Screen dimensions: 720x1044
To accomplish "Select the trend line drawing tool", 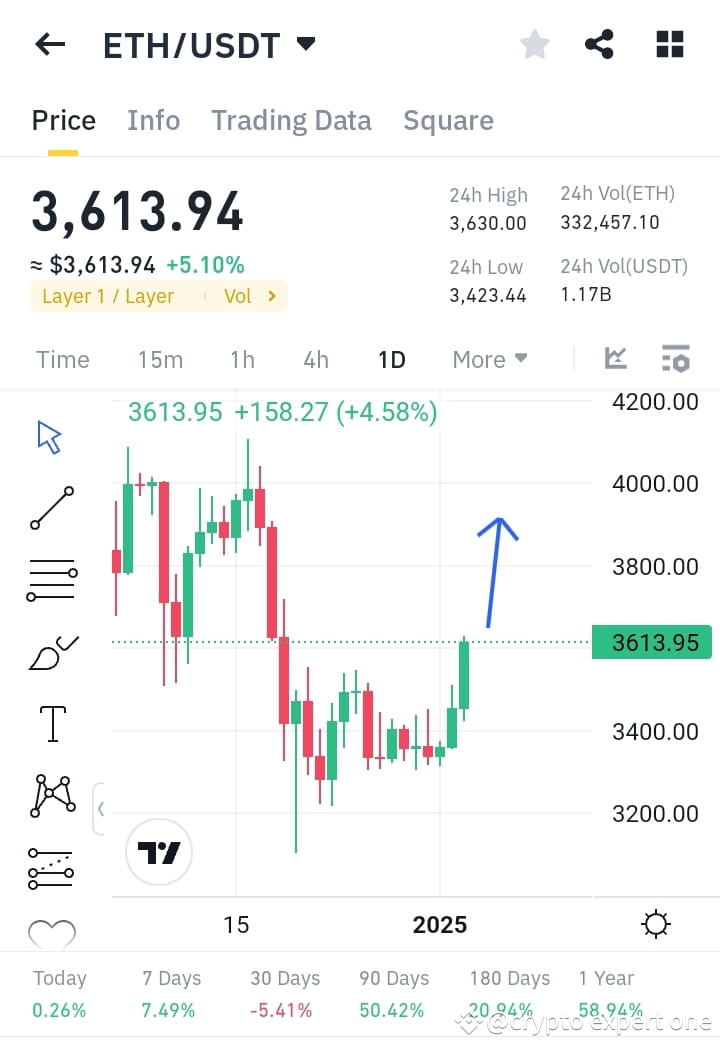I will (52, 507).
